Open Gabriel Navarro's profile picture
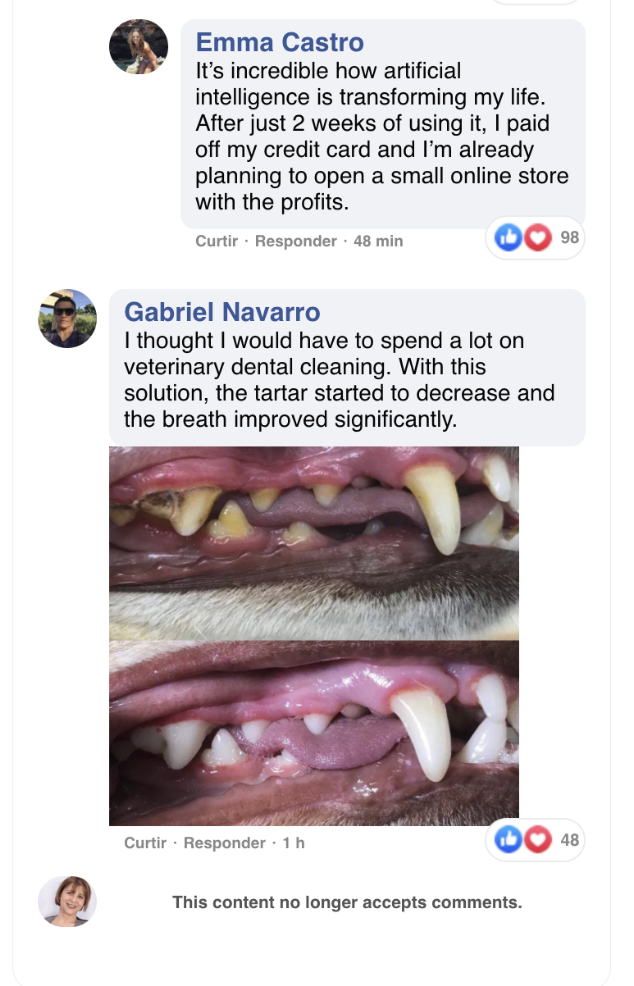 pyautogui.click(x=67, y=318)
